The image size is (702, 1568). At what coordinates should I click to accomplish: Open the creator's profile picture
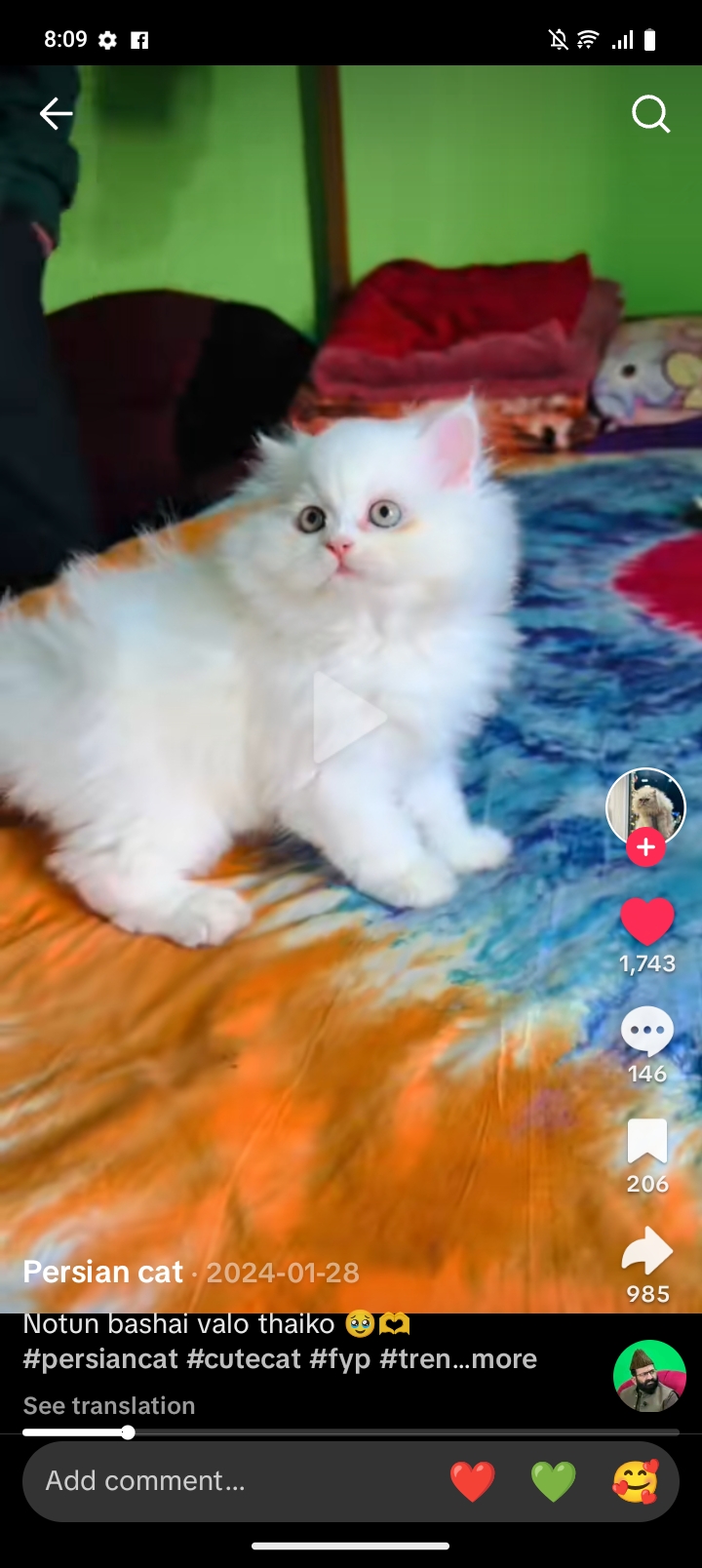coord(645,805)
